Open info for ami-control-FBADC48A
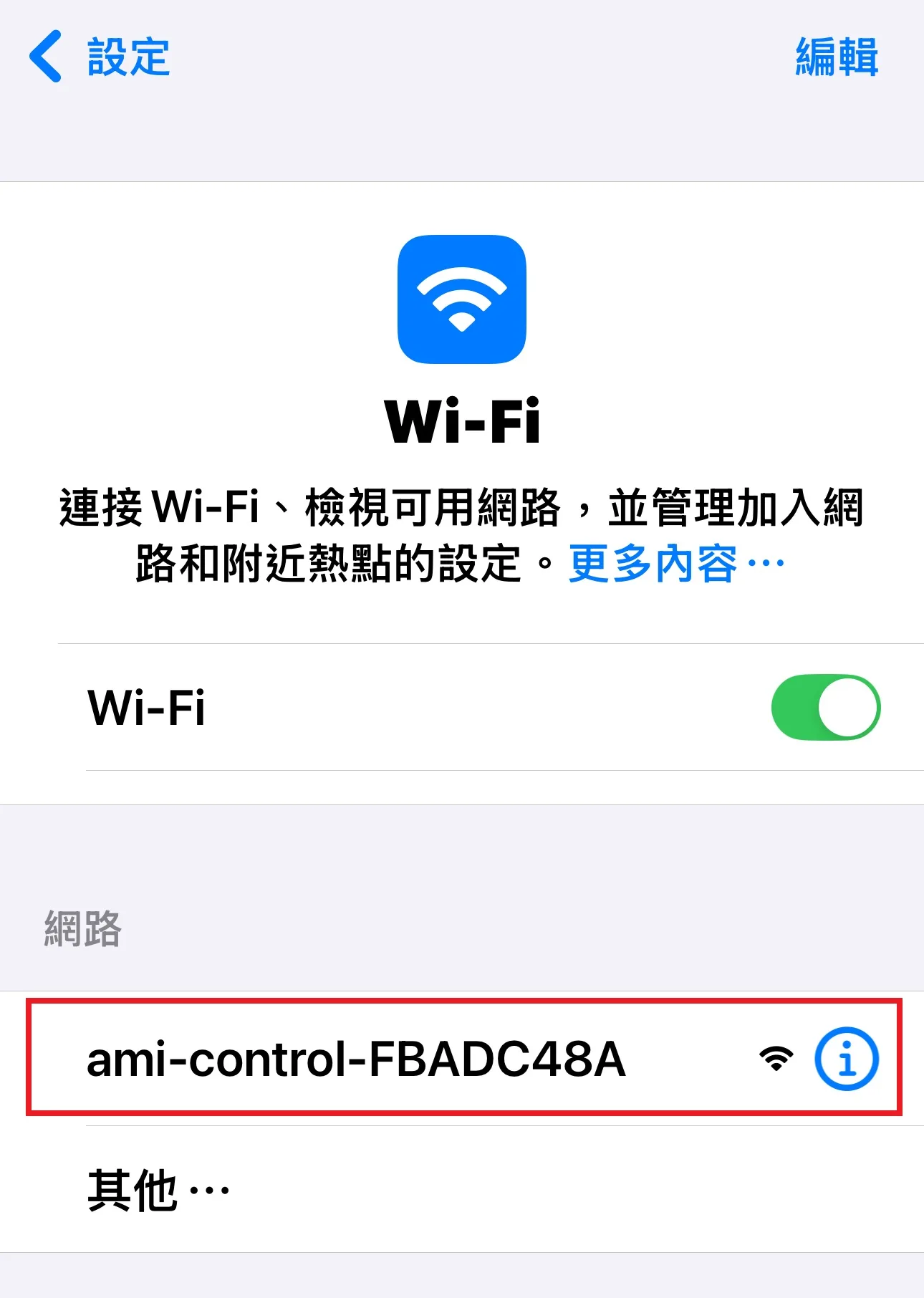This screenshot has height=1298, width=924. point(846,1059)
